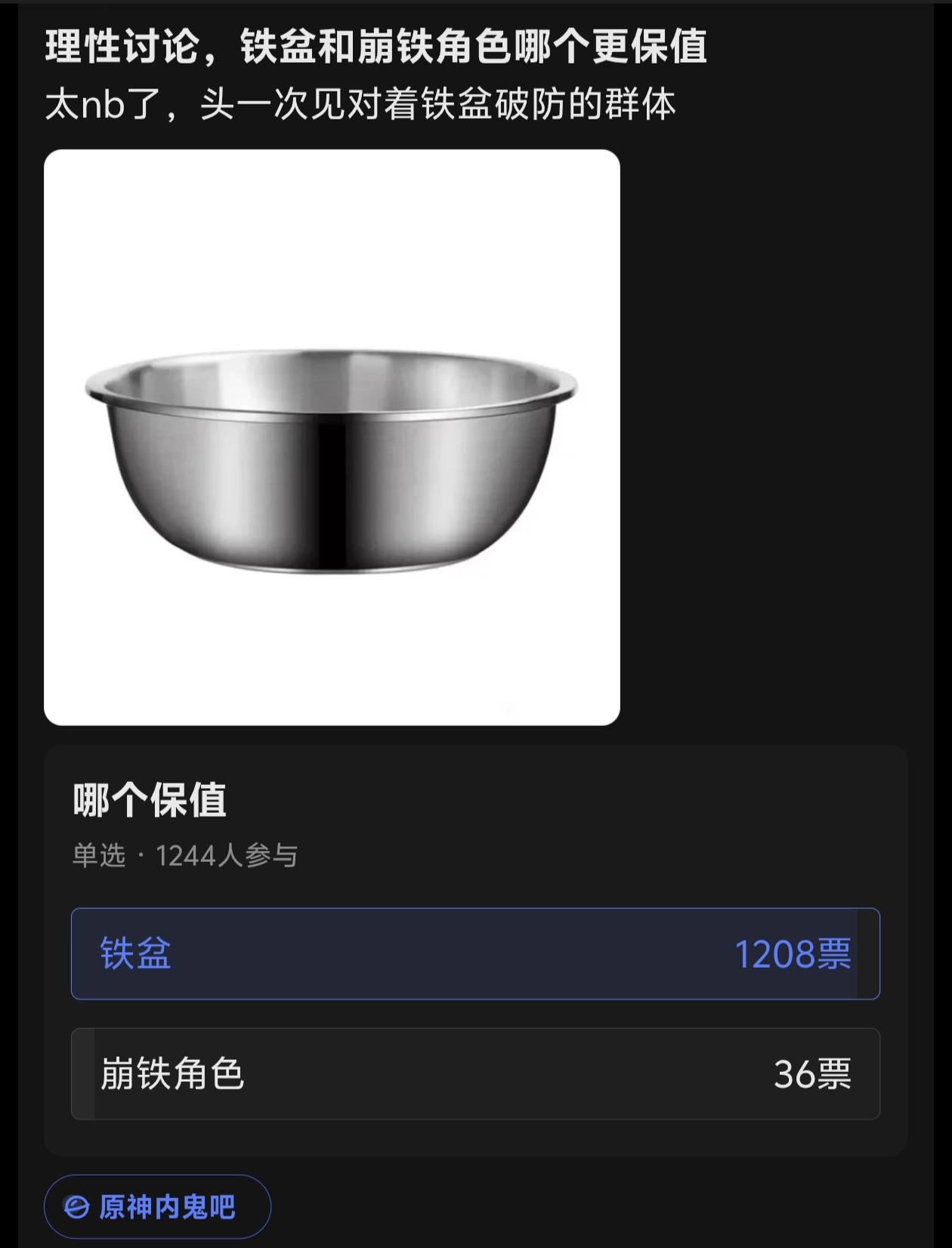Open the metal basin image
This screenshot has height=1248, width=952.
[x=332, y=437]
